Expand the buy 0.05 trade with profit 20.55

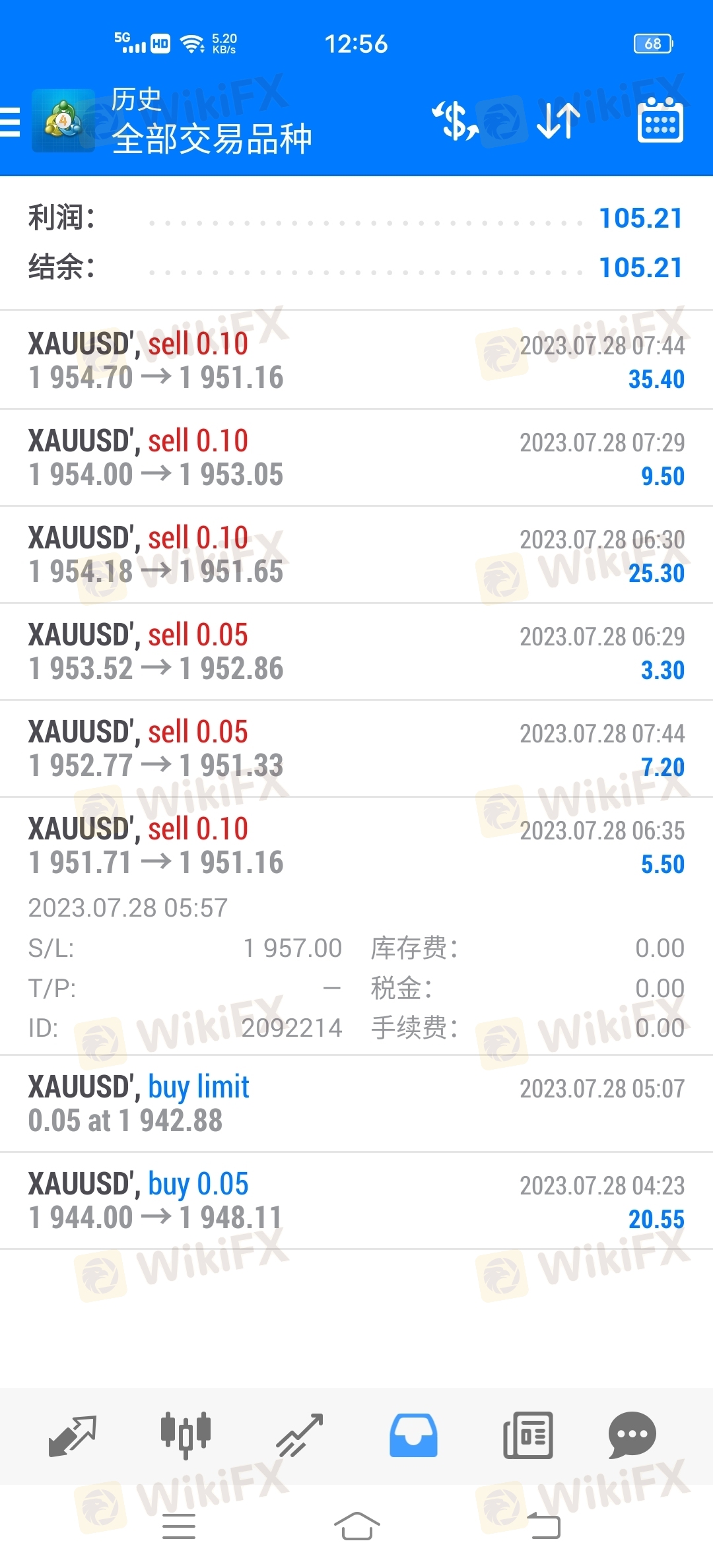point(356,1200)
